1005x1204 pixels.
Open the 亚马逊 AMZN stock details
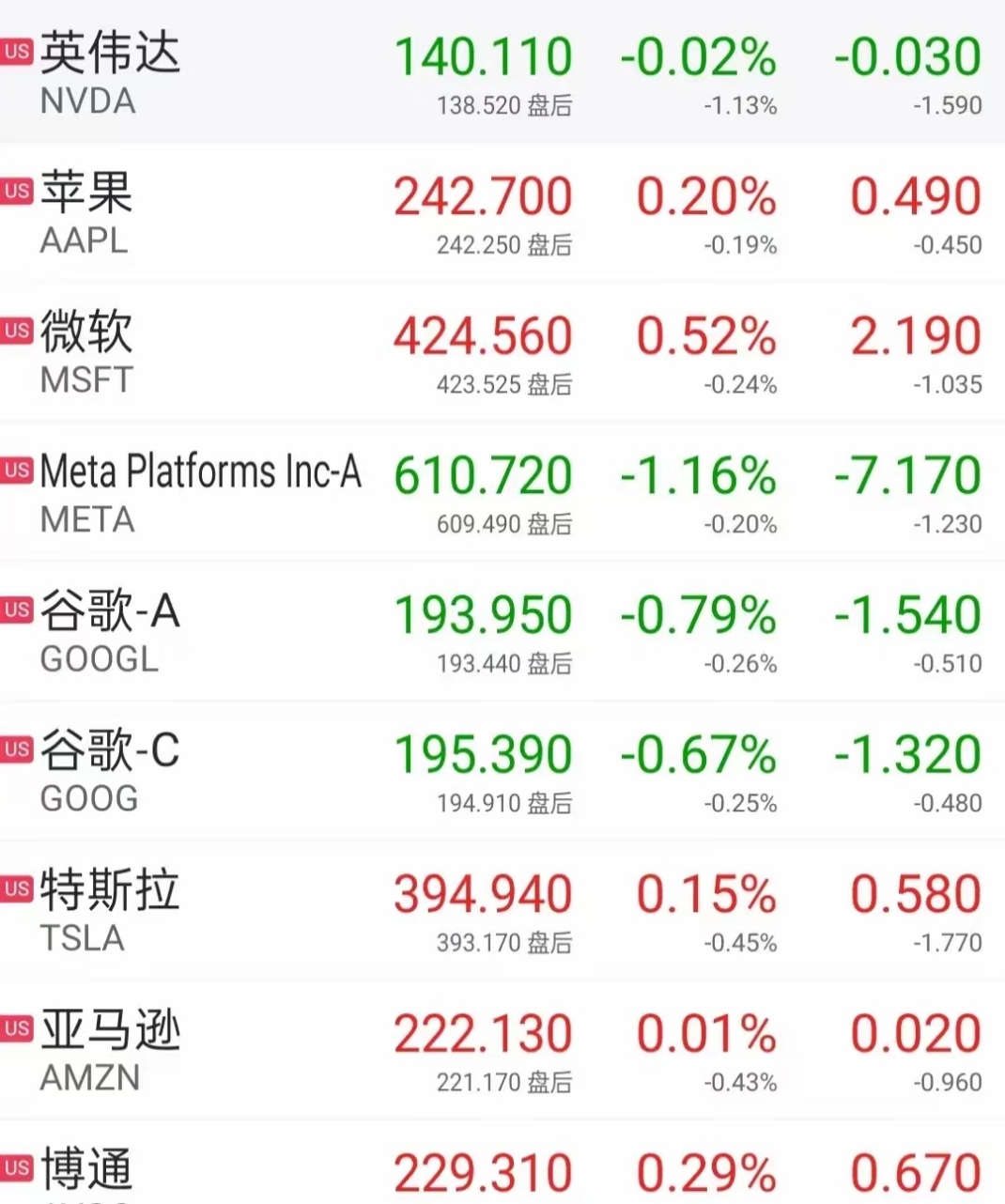pos(108,1033)
